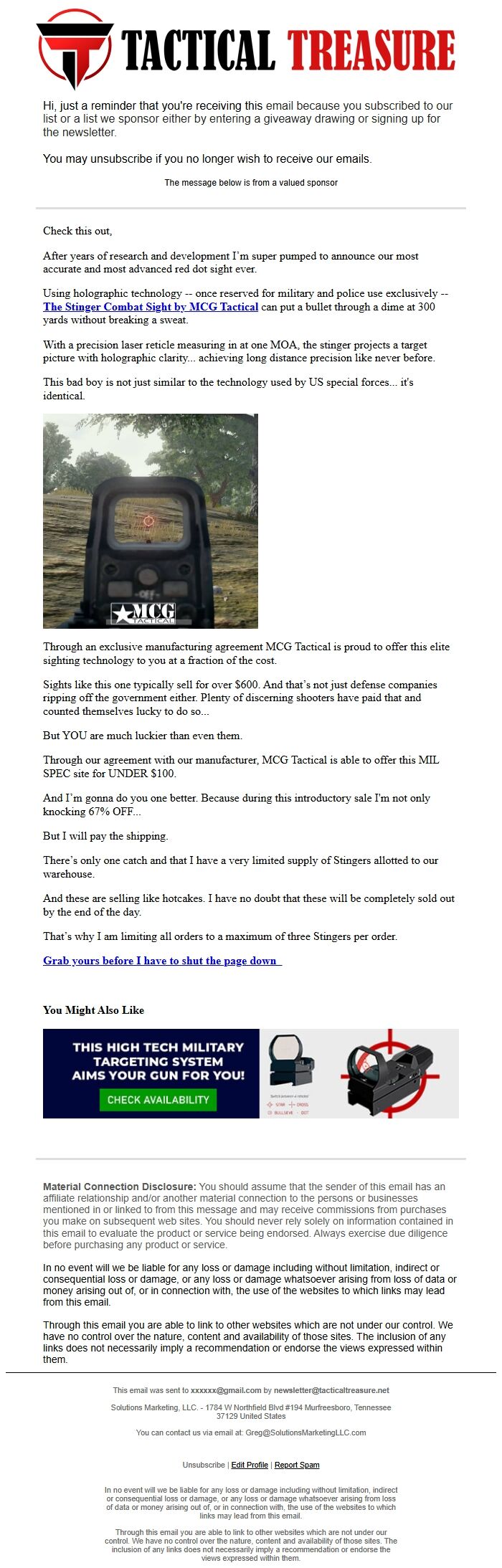
Task: Tap the red dot sight product image
Action: (151, 521)
